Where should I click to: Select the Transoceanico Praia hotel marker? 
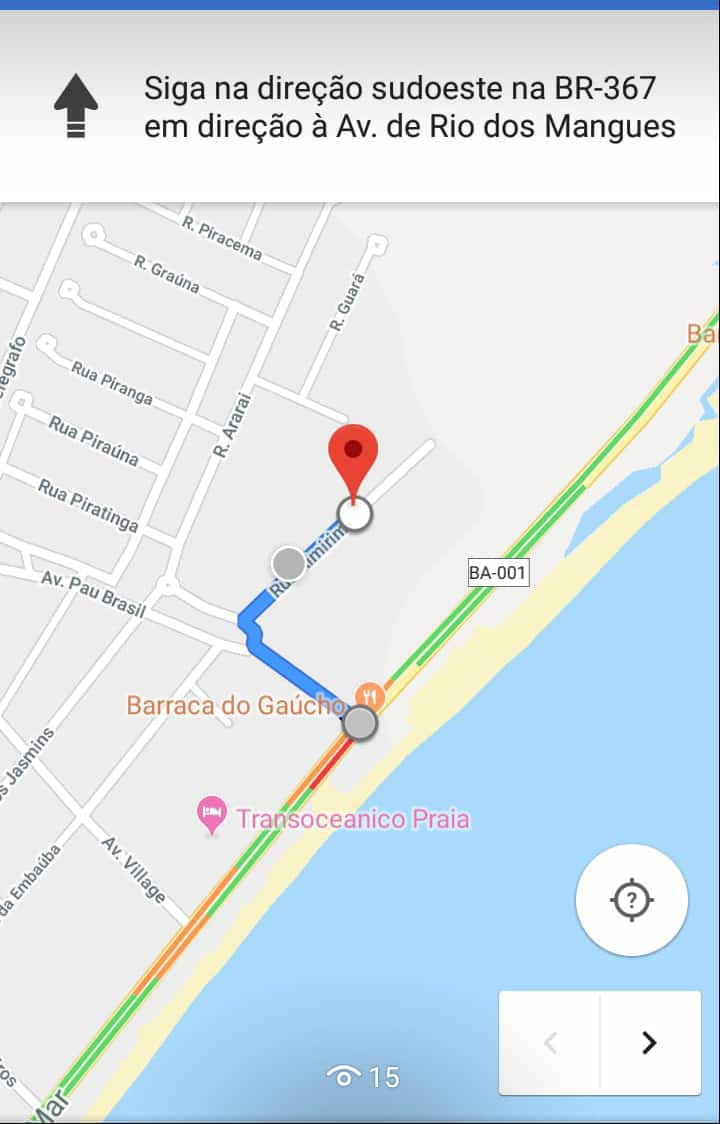tap(212, 816)
